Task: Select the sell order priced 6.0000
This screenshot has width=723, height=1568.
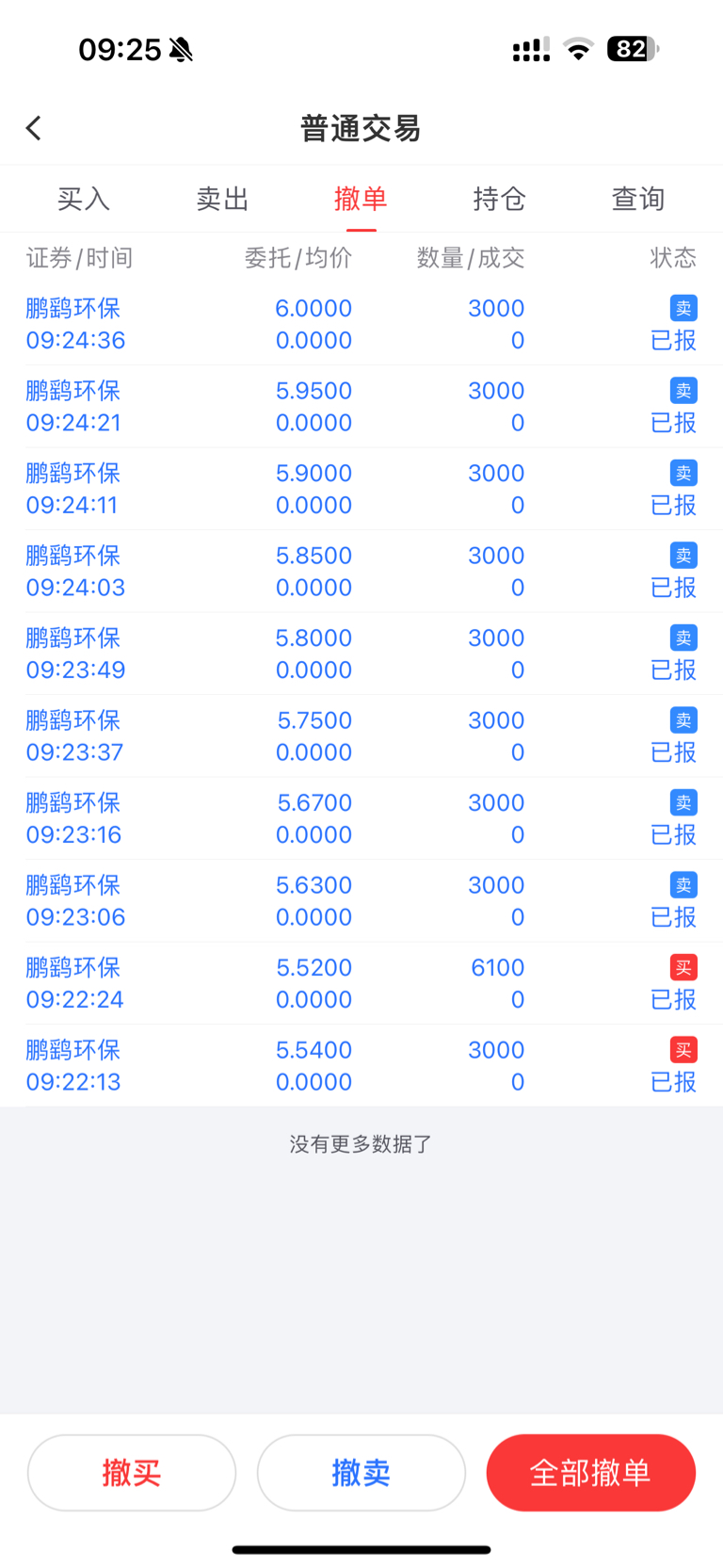Action: (361, 324)
